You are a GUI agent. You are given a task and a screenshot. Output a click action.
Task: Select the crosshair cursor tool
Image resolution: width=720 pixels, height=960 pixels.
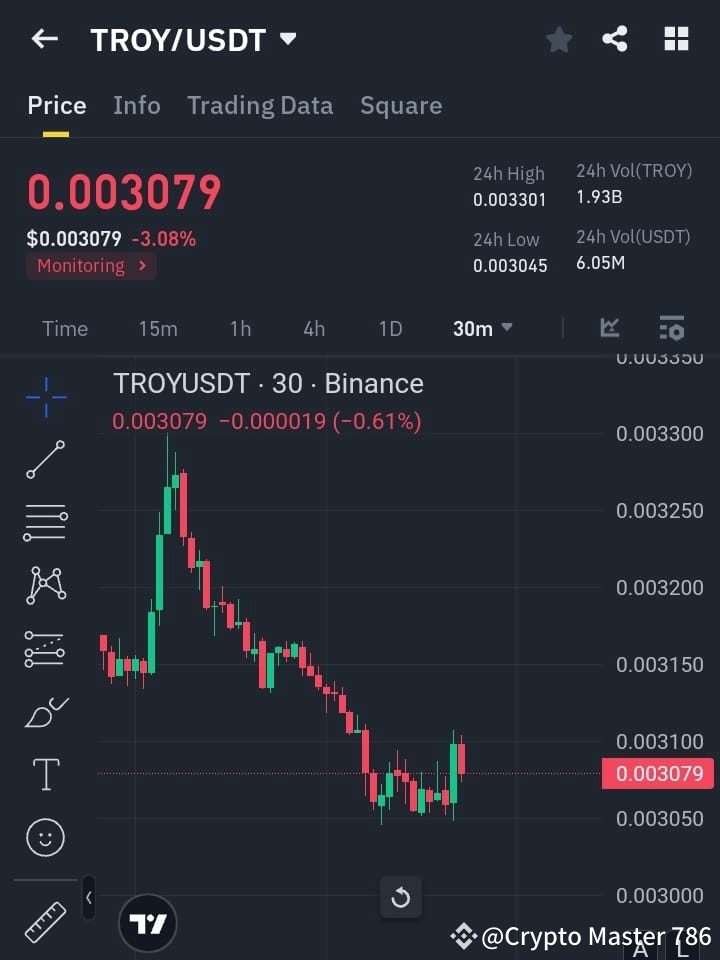point(44,397)
